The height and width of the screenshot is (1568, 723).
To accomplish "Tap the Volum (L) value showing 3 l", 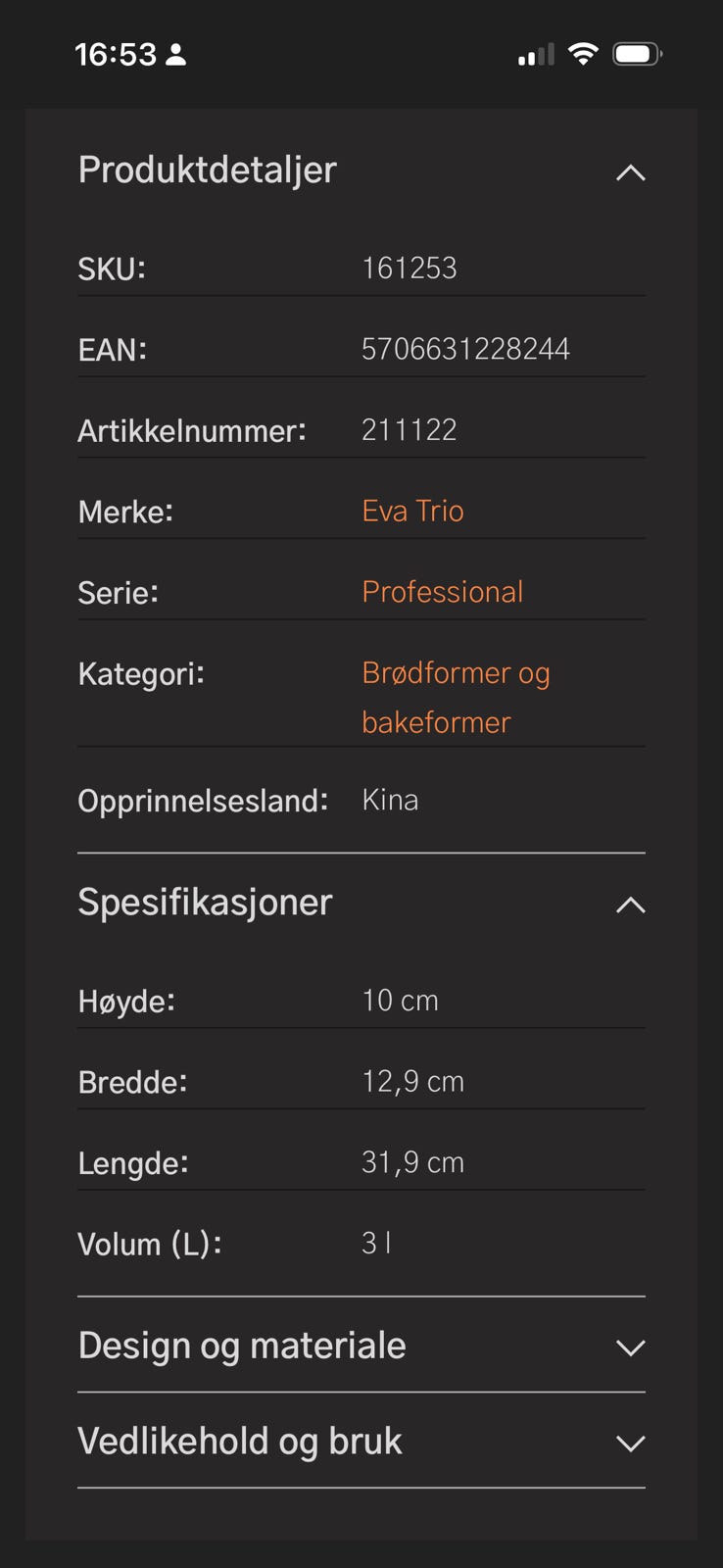I will pos(376,1243).
